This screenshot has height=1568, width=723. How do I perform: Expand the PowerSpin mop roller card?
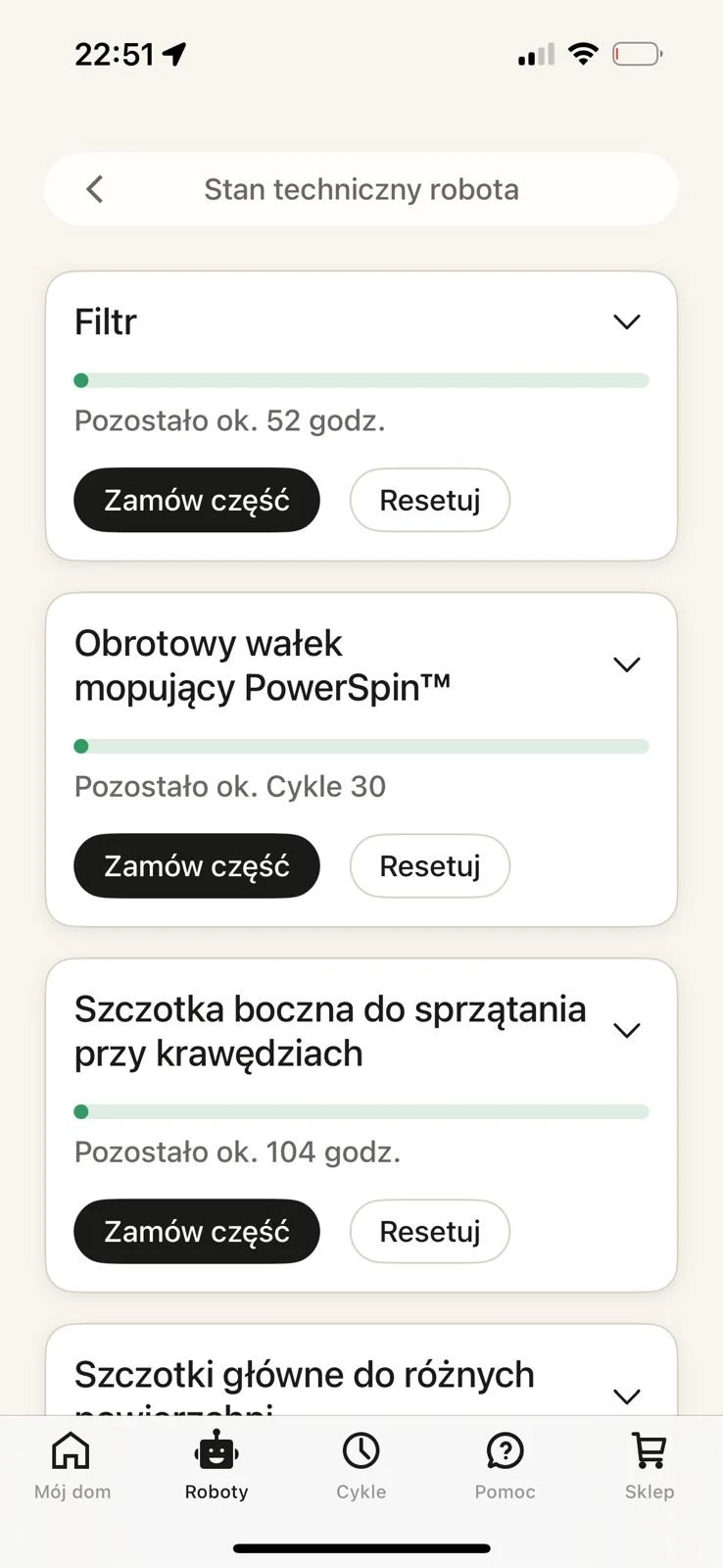pos(626,664)
